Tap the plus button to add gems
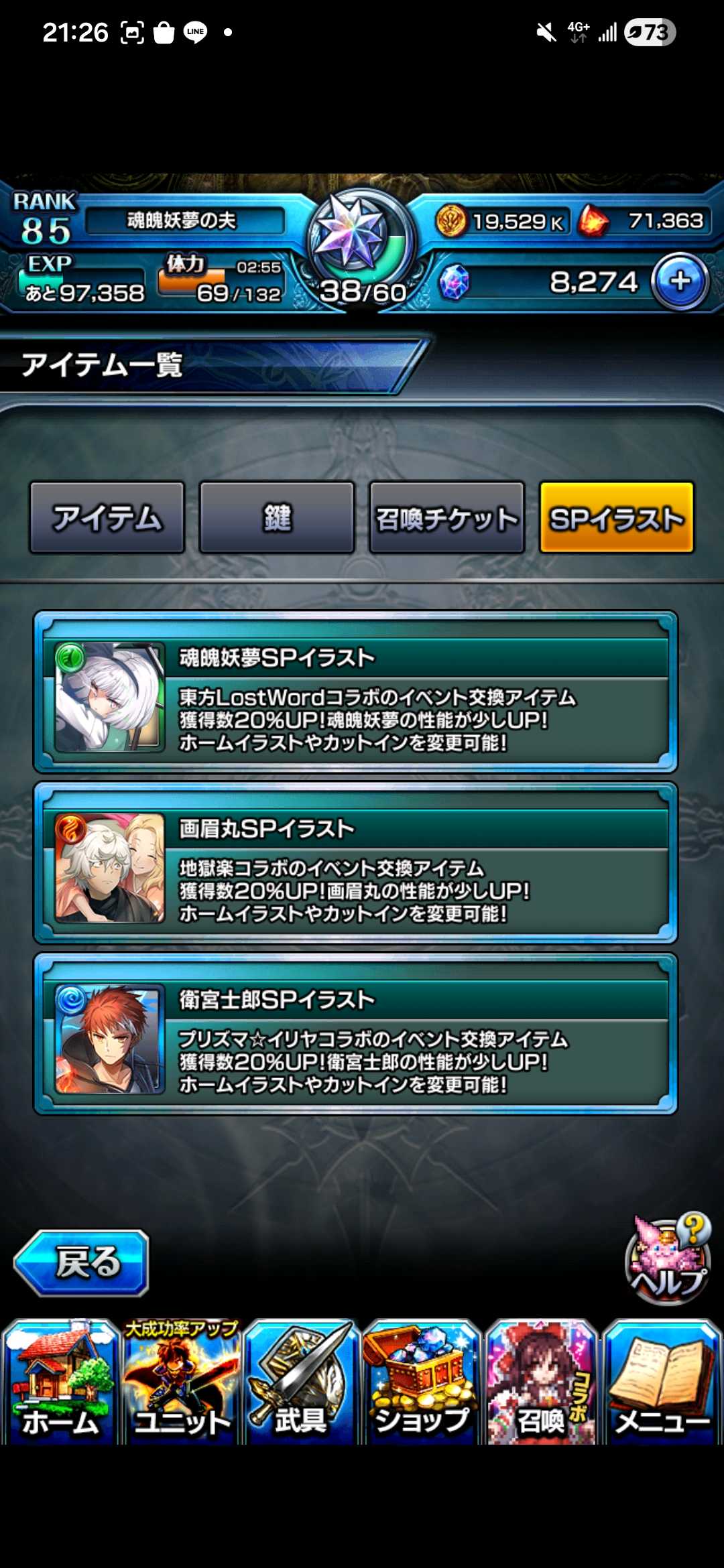 tap(680, 281)
